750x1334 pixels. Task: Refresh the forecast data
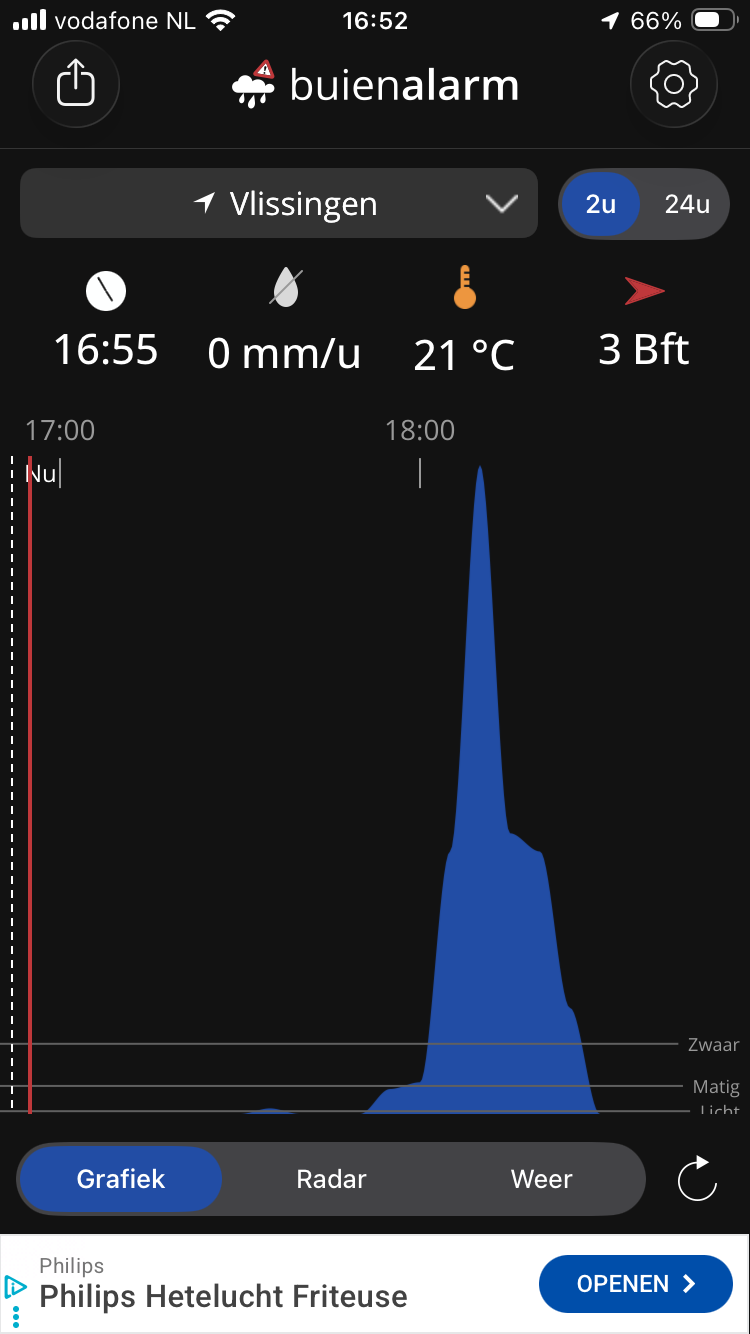pos(697,1178)
